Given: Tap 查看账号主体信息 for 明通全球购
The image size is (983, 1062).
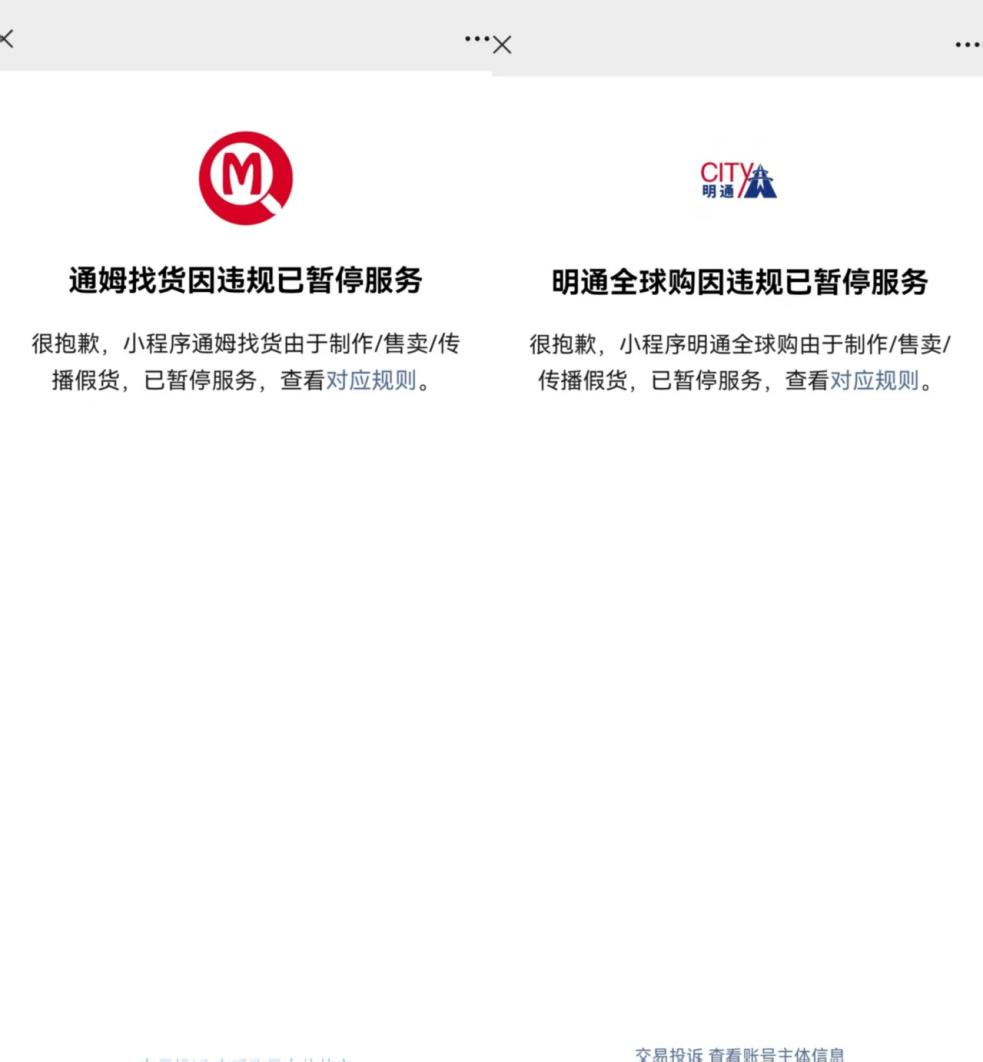Looking at the screenshot, I should [x=777, y=1054].
